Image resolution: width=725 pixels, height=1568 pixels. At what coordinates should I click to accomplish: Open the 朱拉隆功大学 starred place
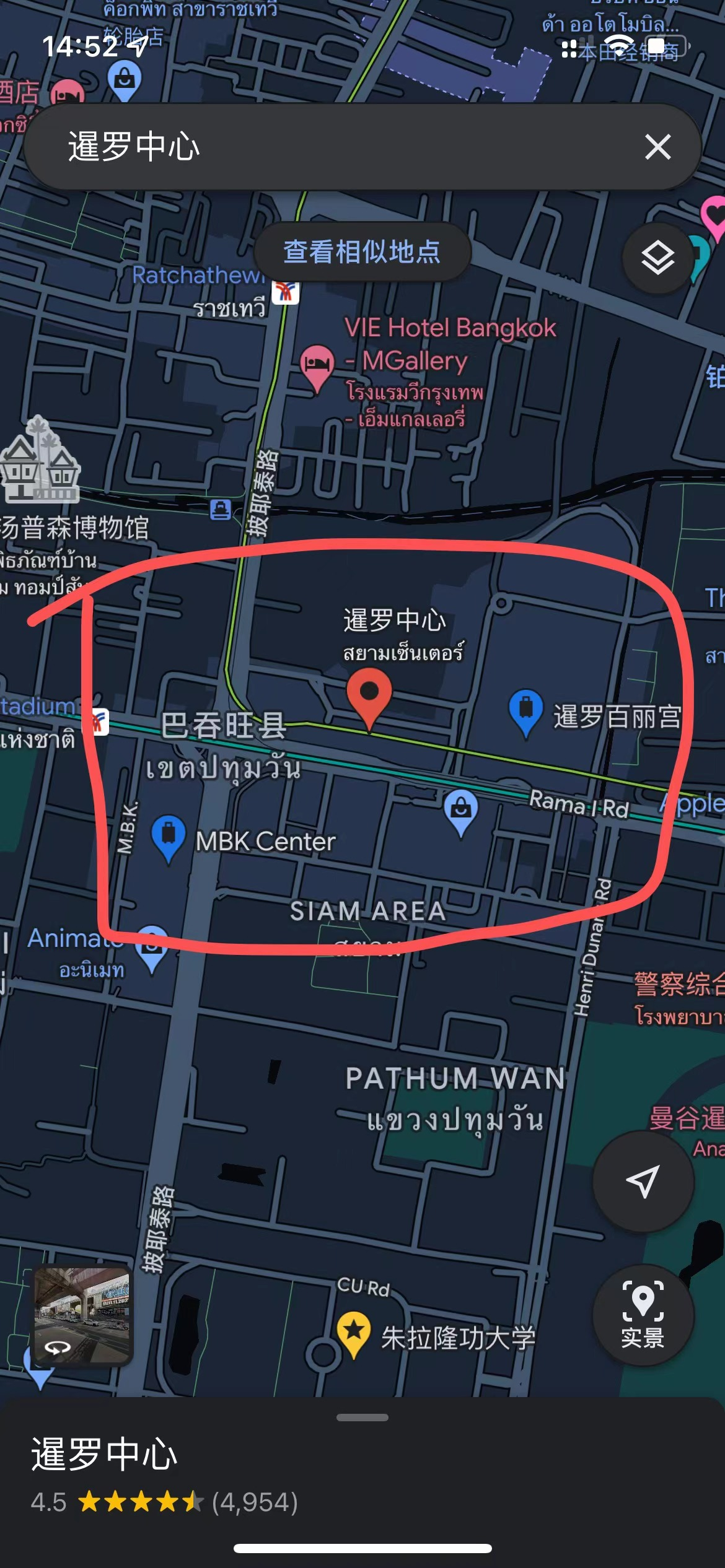(354, 1331)
